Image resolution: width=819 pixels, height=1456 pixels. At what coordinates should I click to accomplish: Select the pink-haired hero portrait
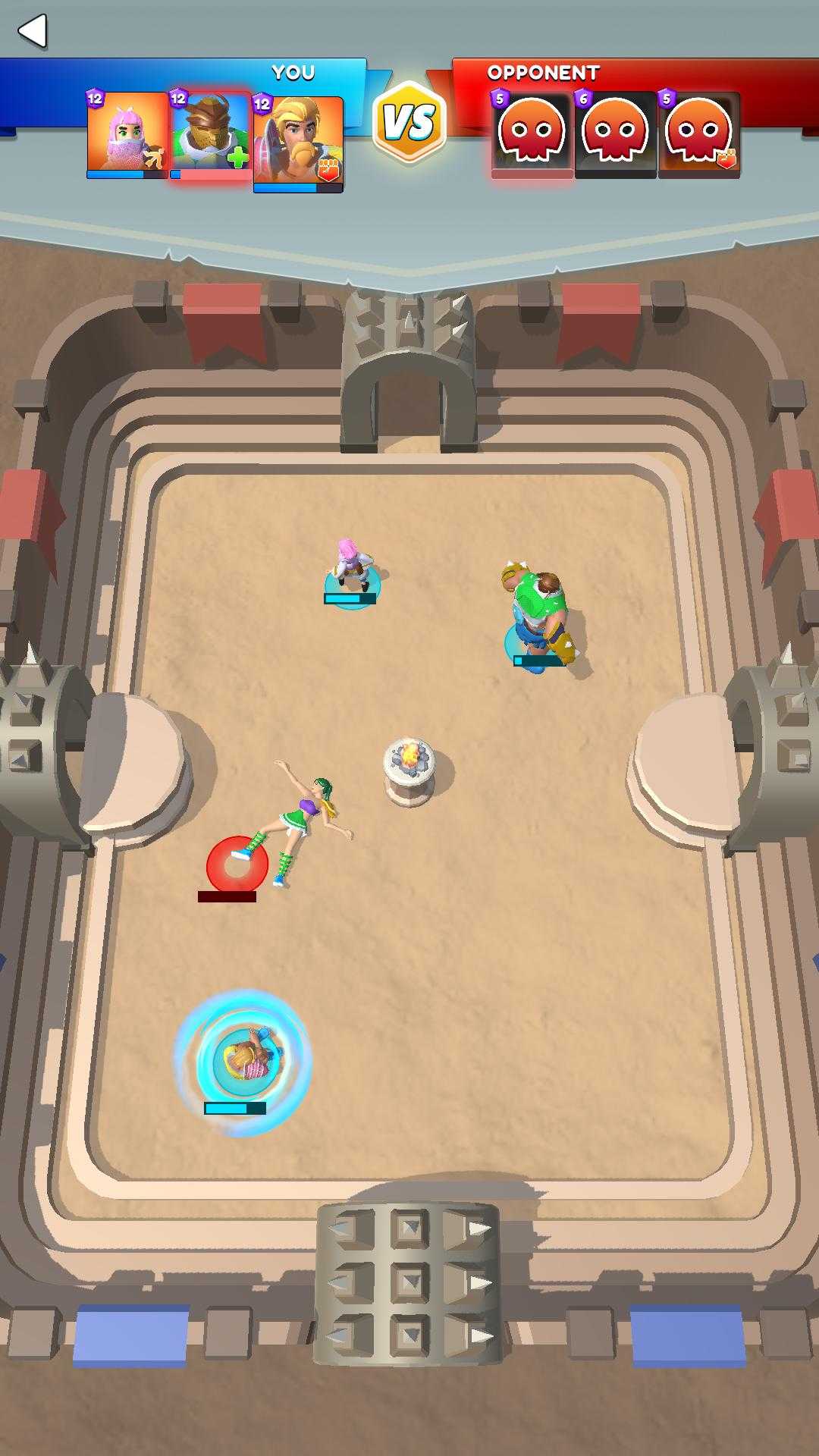tap(127, 133)
